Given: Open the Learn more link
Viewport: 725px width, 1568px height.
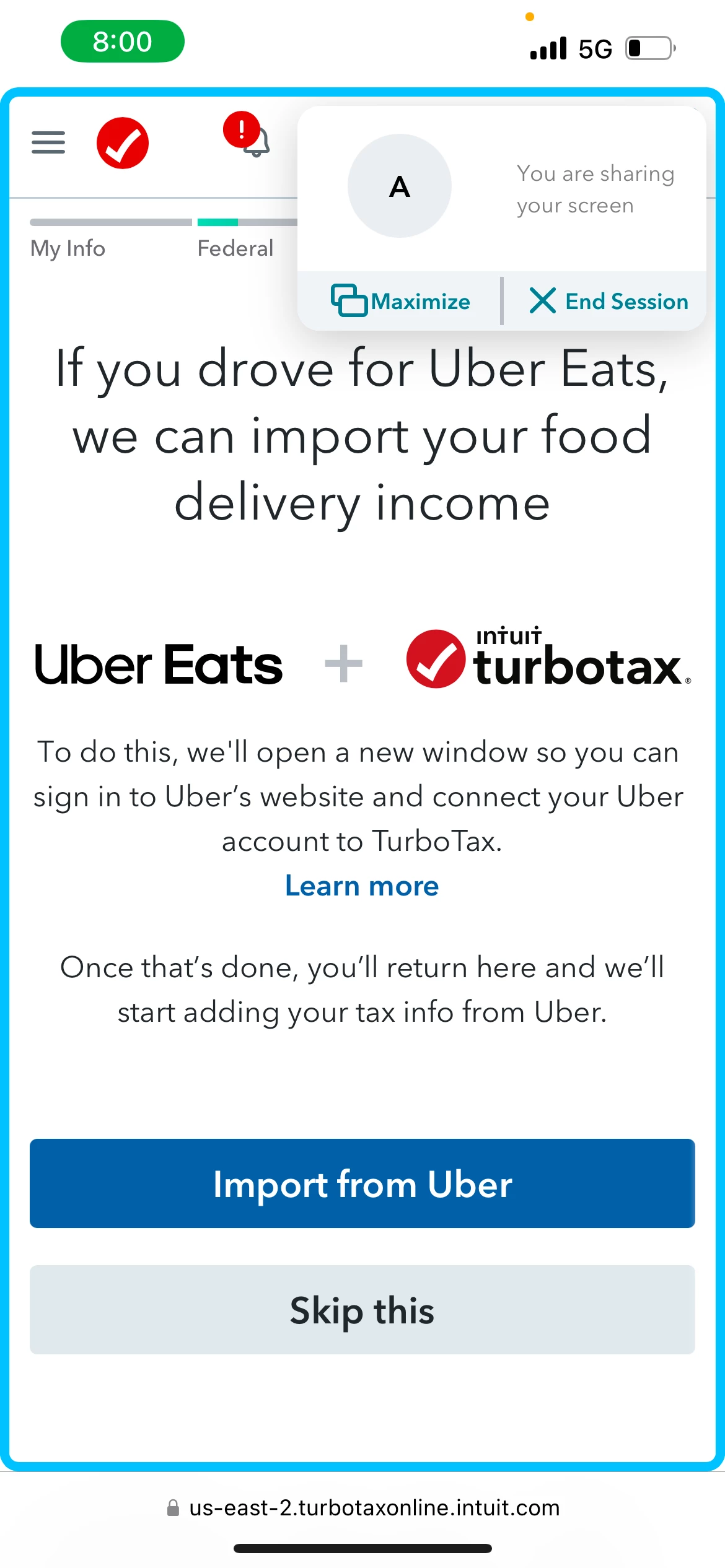Looking at the screenshot, I should (x=362, y=886).
